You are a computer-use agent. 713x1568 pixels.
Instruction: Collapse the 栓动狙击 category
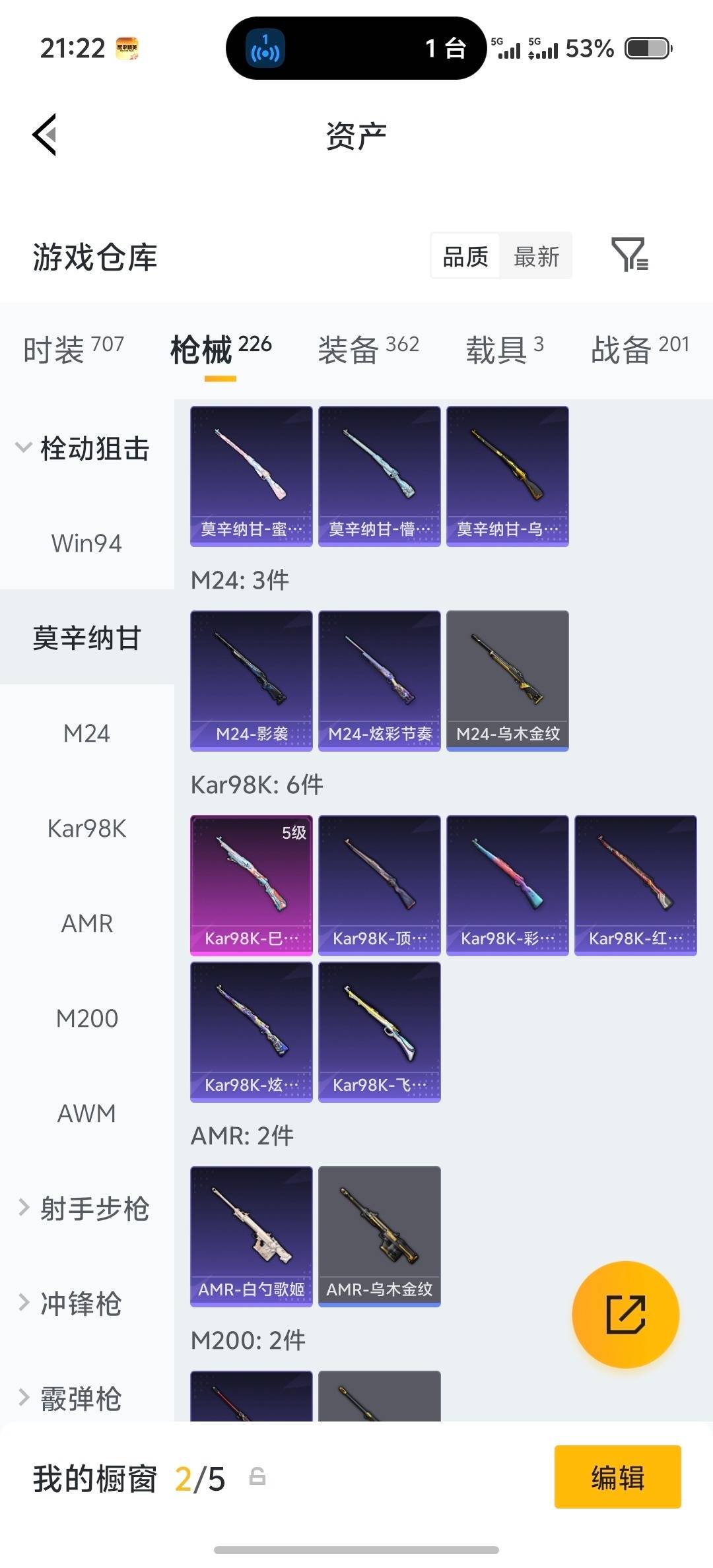pos(86,447)
